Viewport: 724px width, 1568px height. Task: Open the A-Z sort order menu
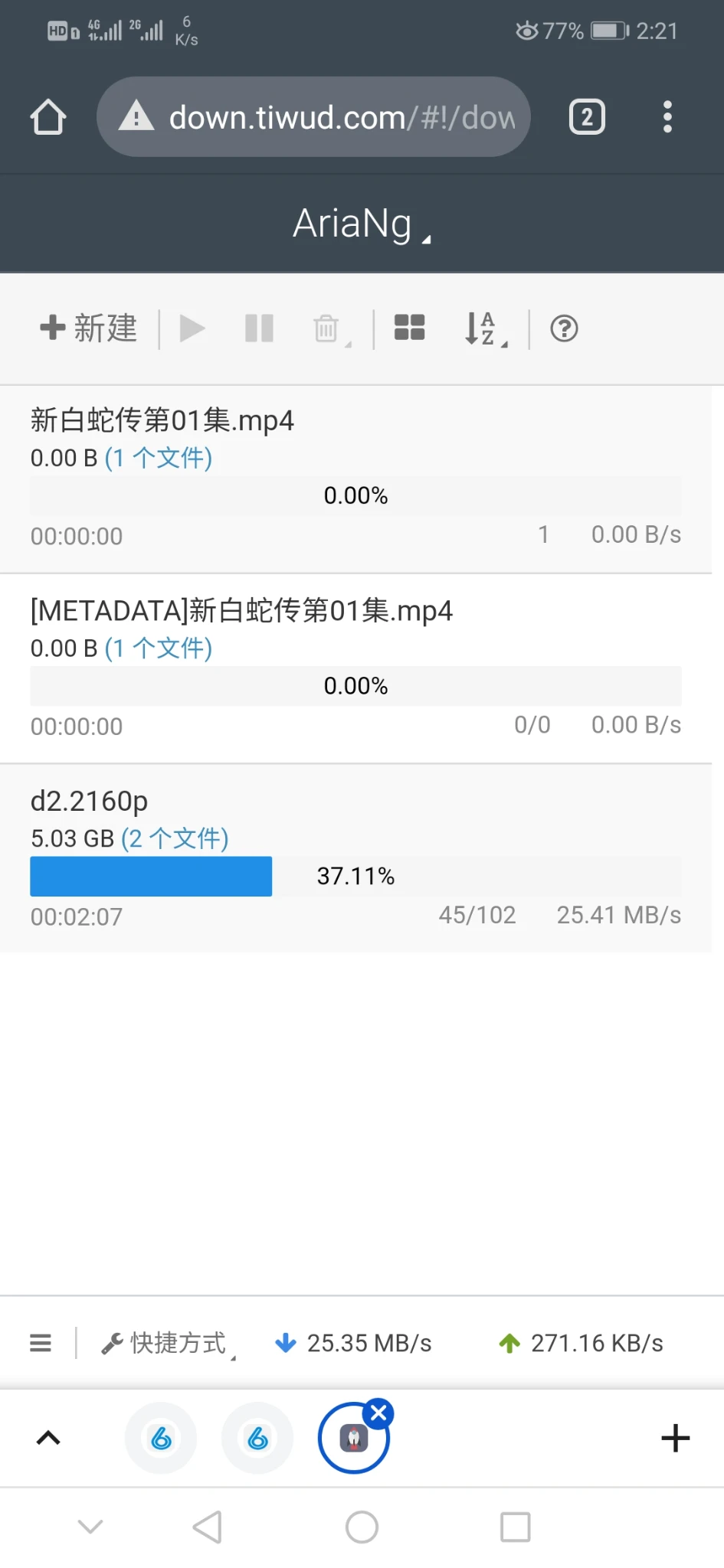click(486, 329)
